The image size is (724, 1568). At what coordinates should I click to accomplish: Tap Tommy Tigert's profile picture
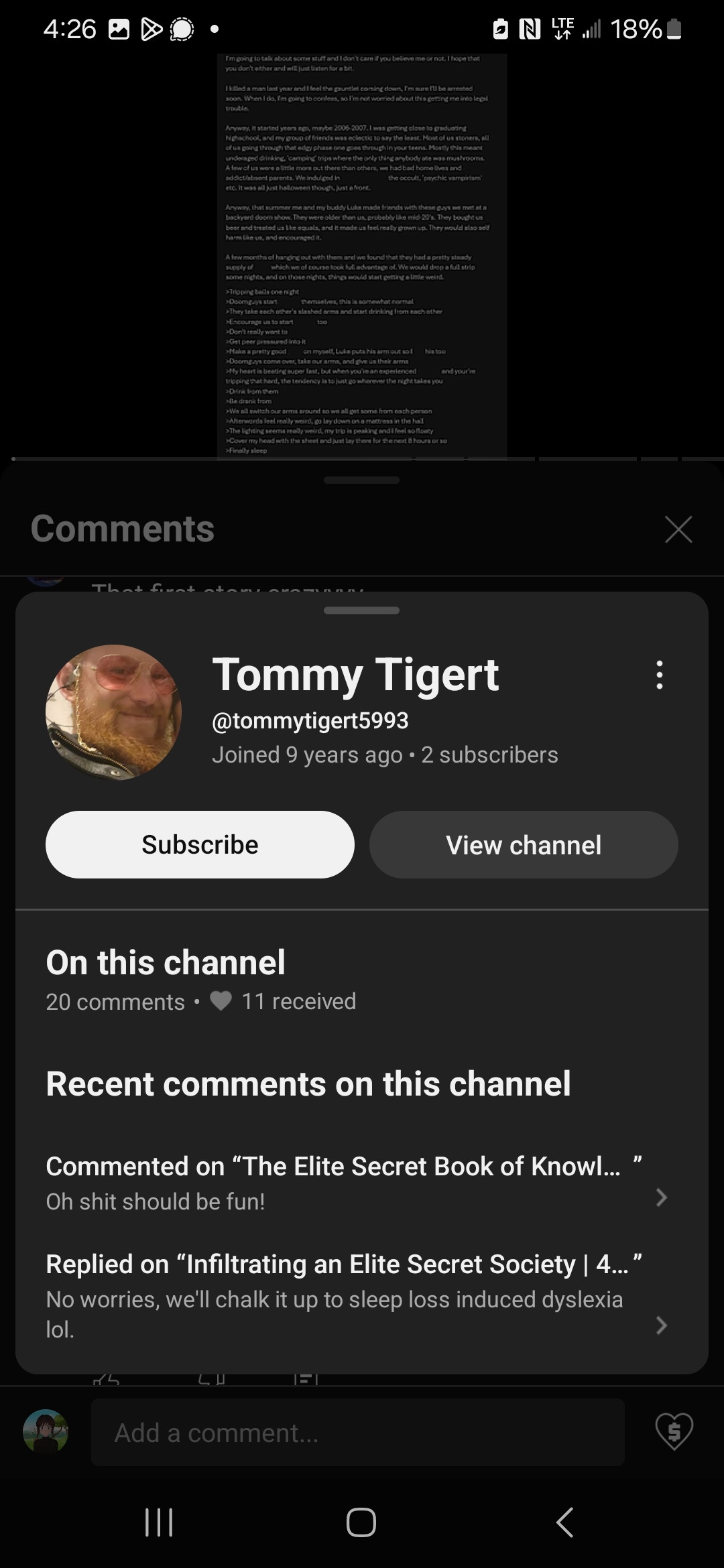pos(113,712)
